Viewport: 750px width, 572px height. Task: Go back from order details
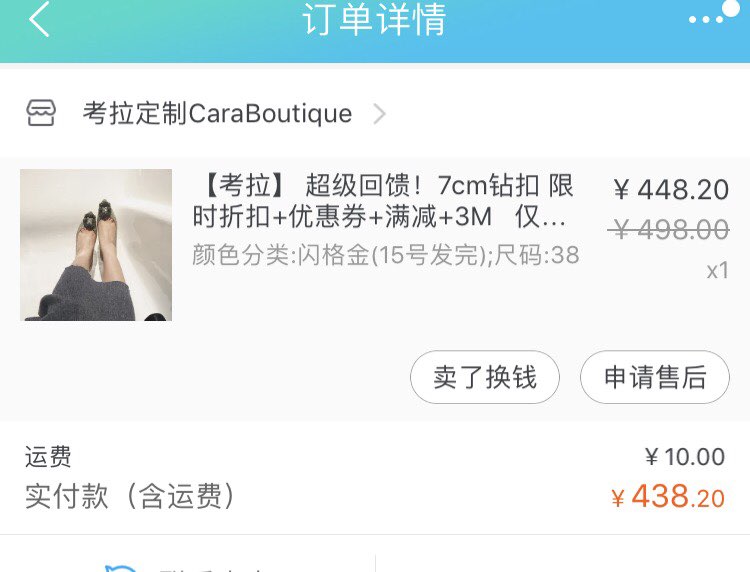(39, 20)
